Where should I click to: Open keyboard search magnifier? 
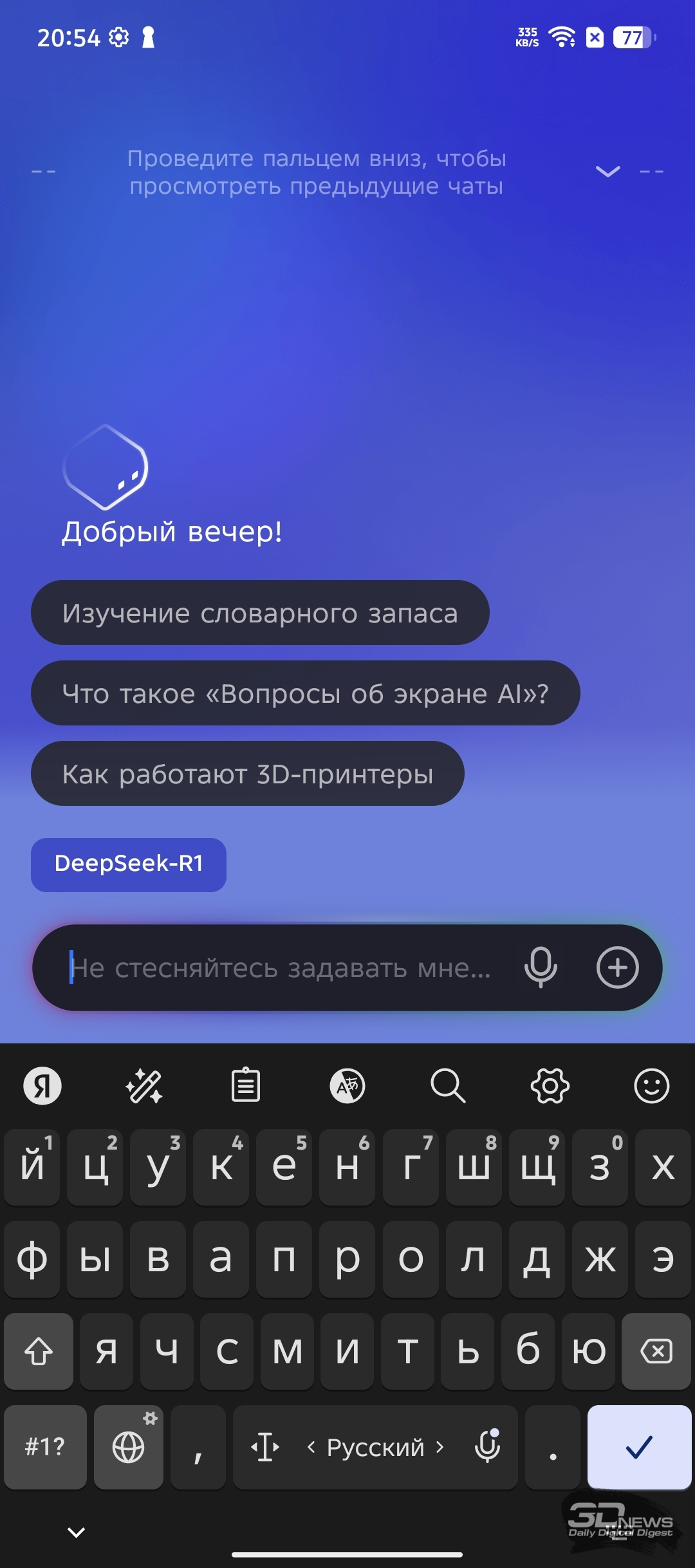449,1086
